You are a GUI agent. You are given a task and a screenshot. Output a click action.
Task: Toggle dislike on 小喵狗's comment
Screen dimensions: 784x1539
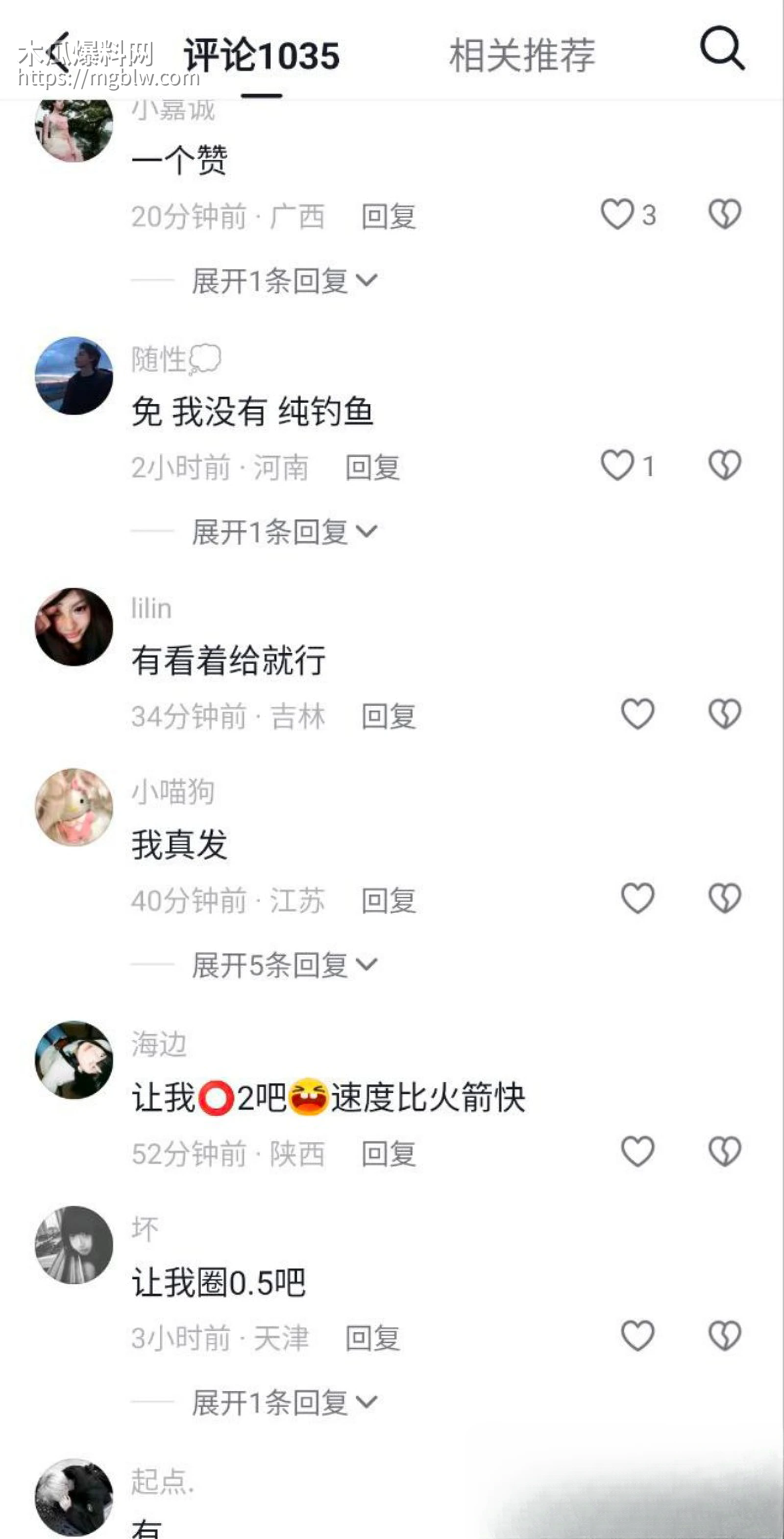[x=724, y=898]
